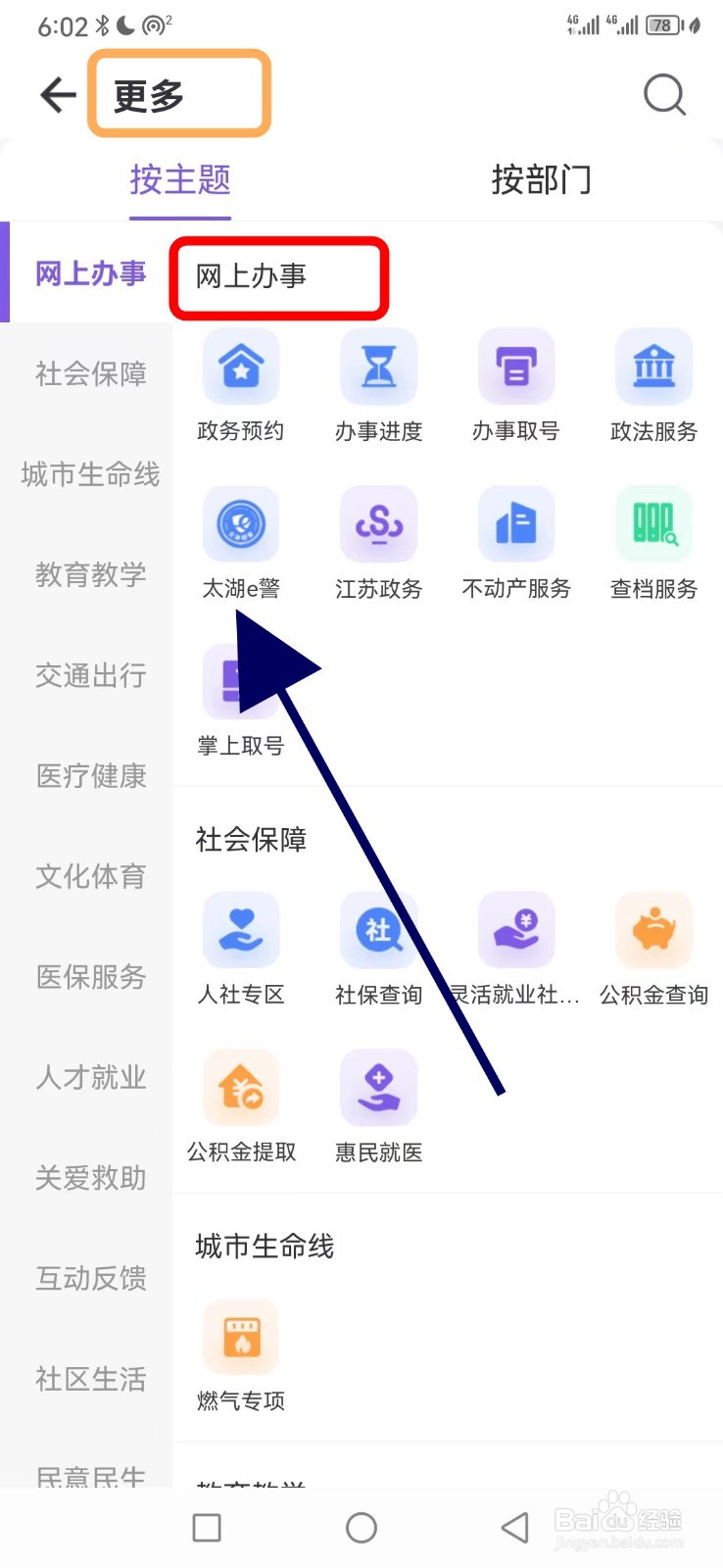Open 公积金查询
Viewport: 723px width, 1568px height.
click(653, 950)
